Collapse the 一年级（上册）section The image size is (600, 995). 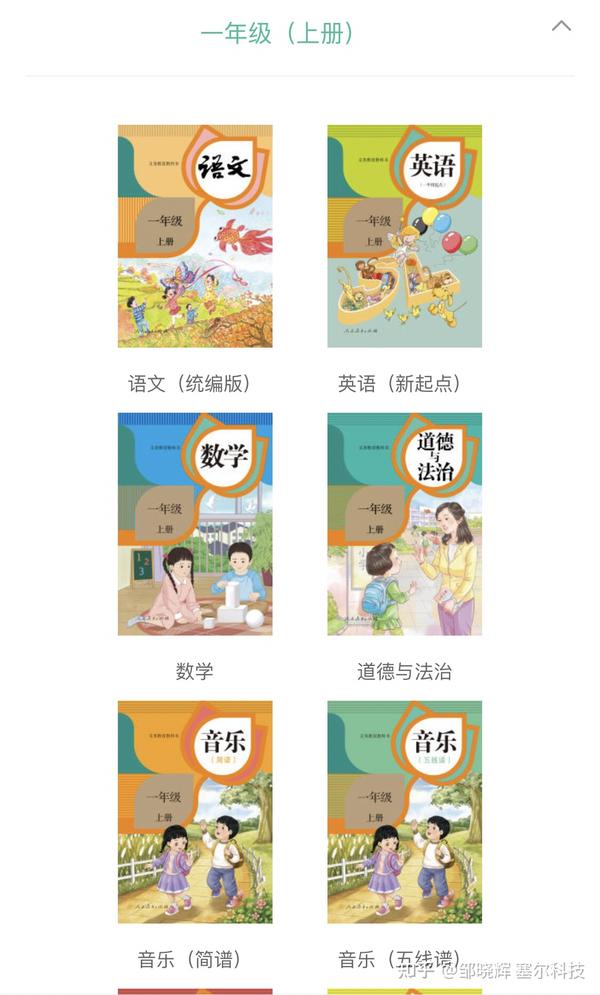tap(561, 26)
